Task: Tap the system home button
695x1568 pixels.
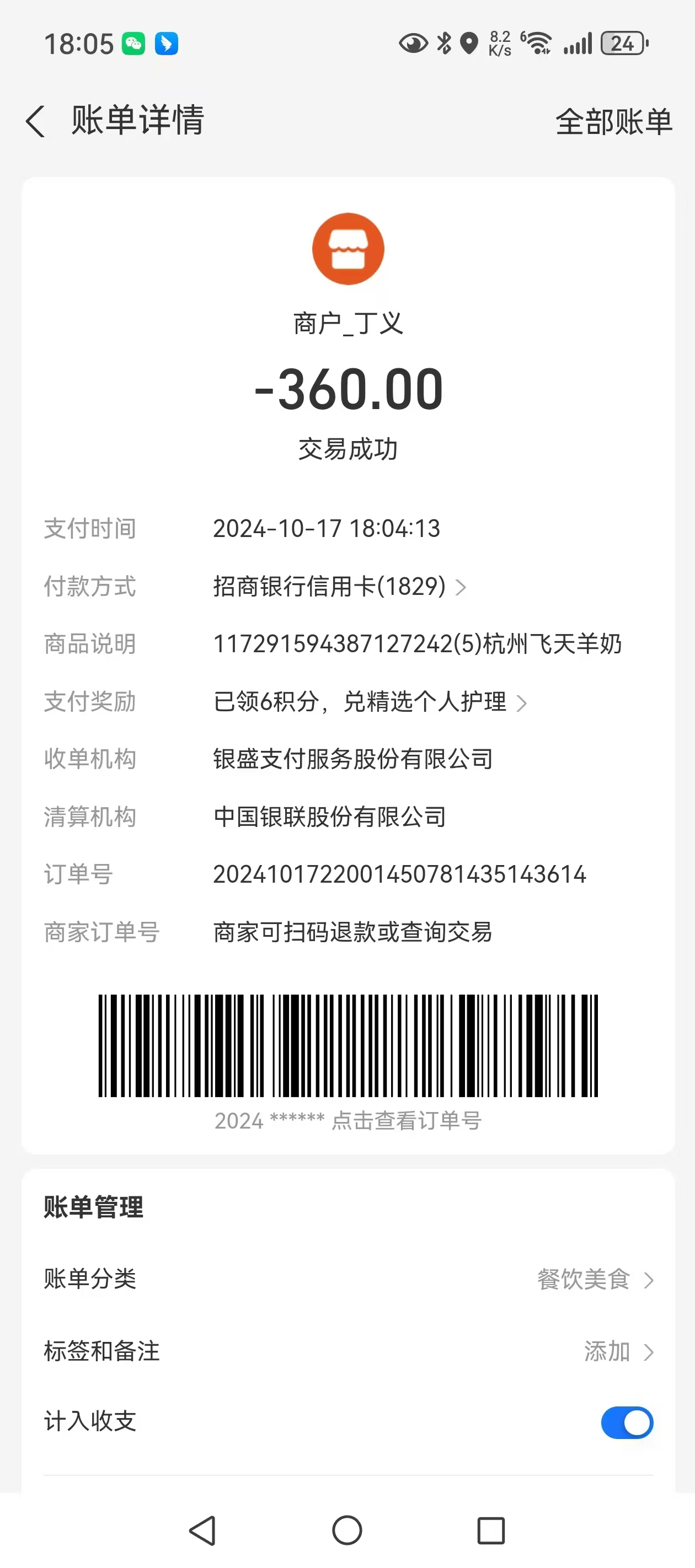Action: click(x=347, y=1529)
